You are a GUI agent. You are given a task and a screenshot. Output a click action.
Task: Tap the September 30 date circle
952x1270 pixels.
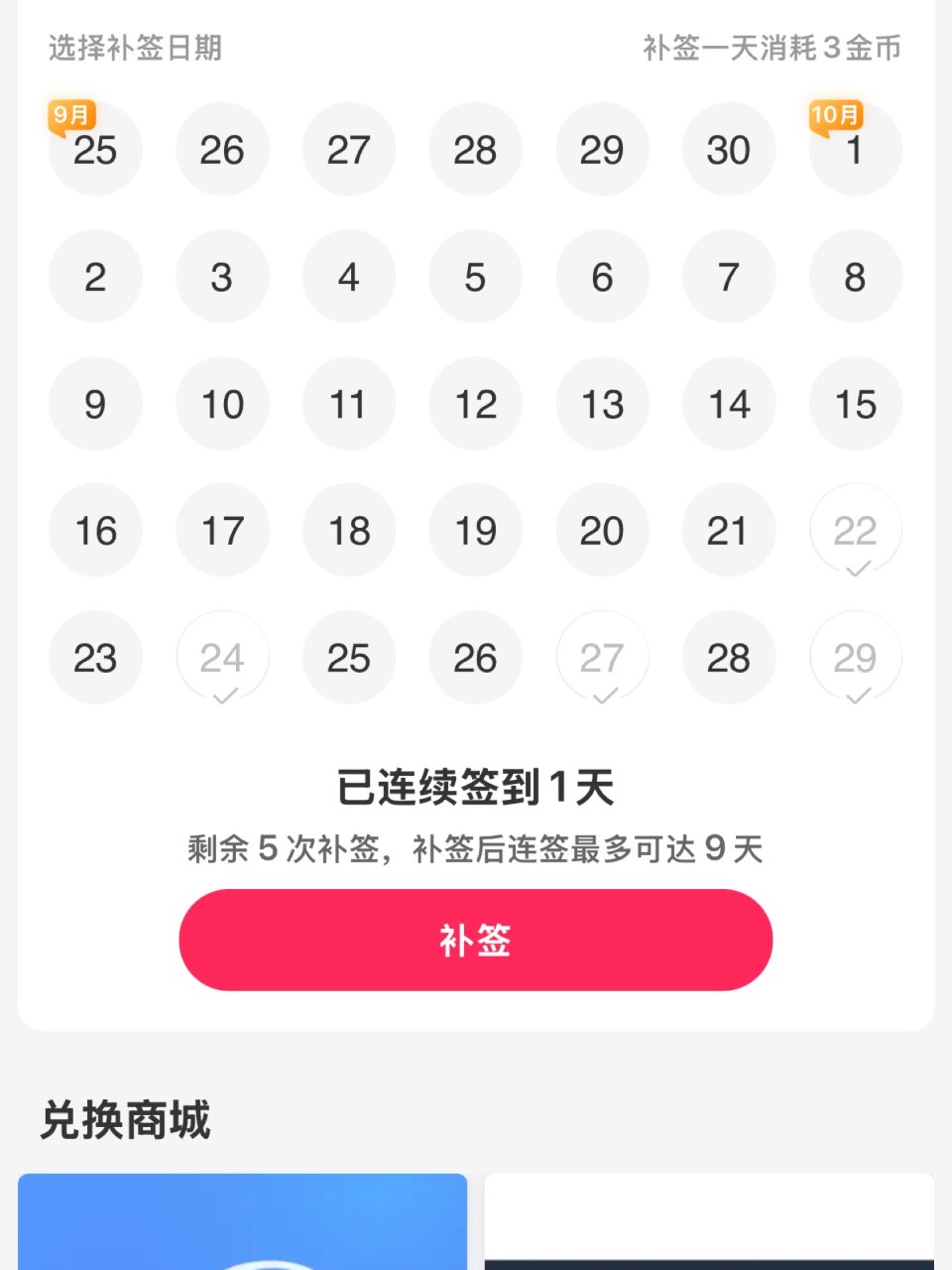[x=729, y=149]
